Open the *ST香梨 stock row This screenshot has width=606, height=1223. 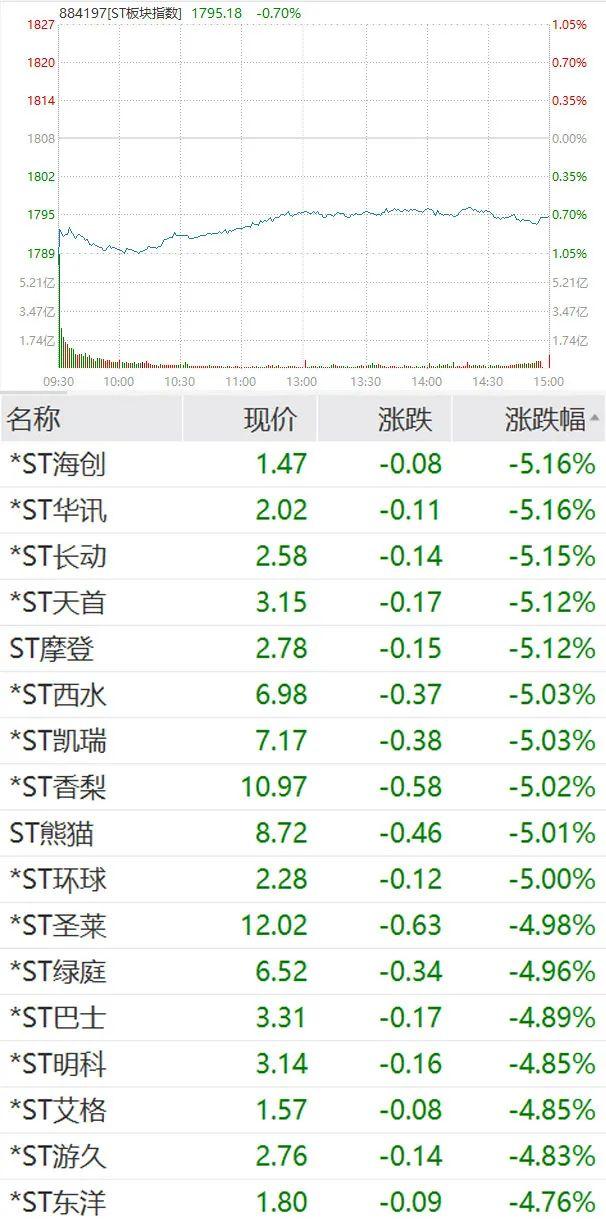click(303, 787)
